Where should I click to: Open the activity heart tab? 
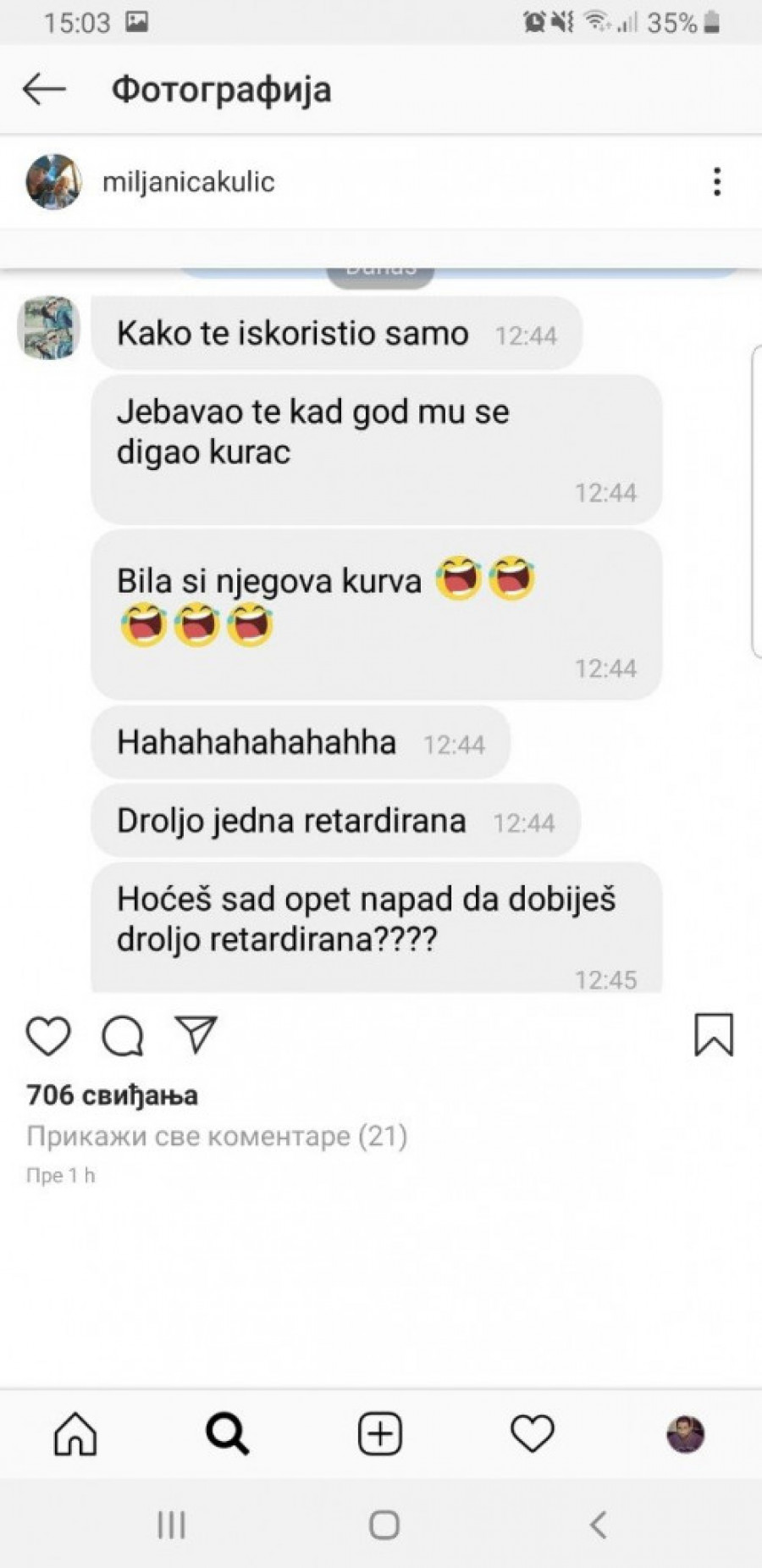[533, 1434]
